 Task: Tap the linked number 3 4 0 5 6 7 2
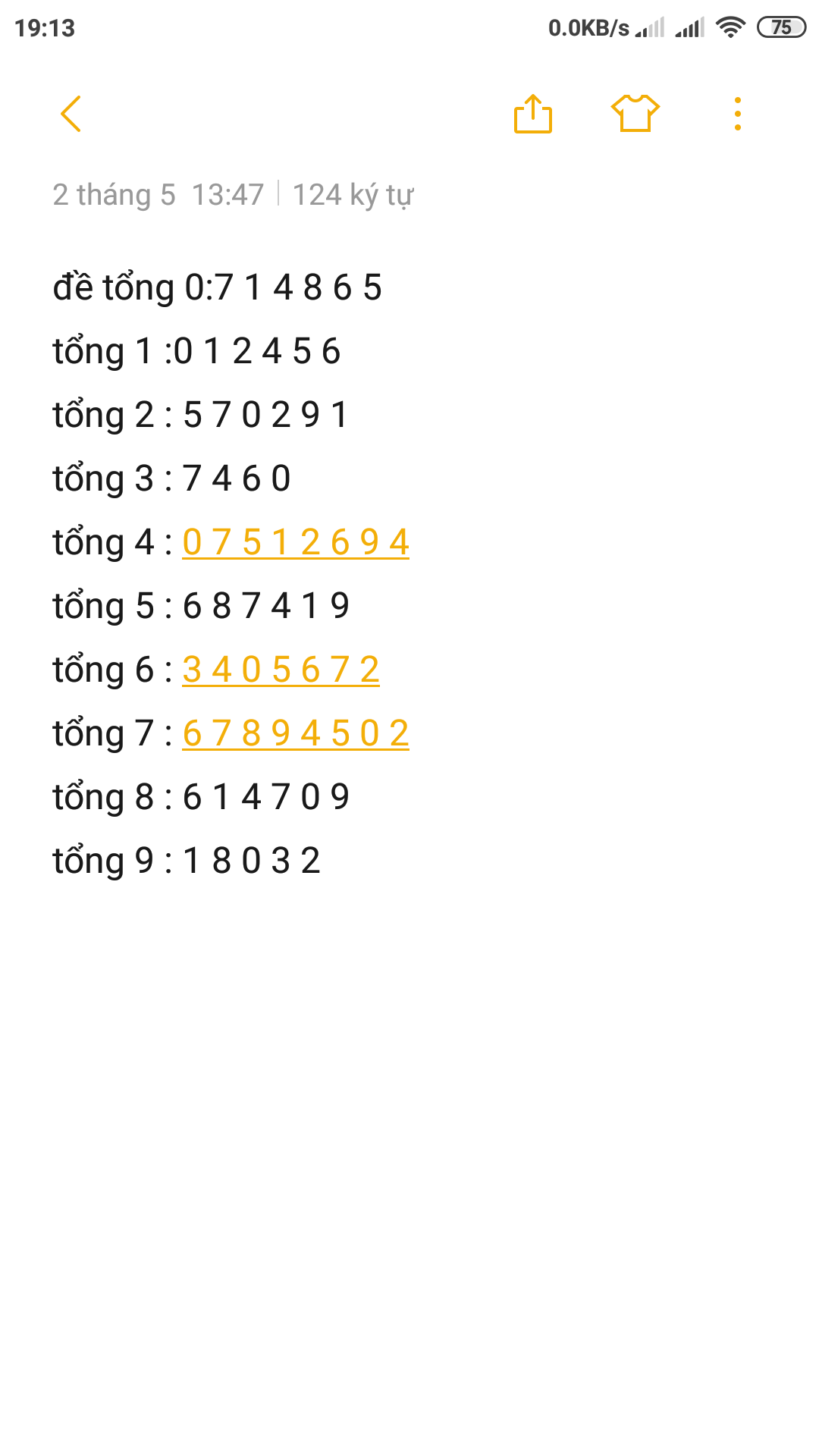tap(280, 670)
